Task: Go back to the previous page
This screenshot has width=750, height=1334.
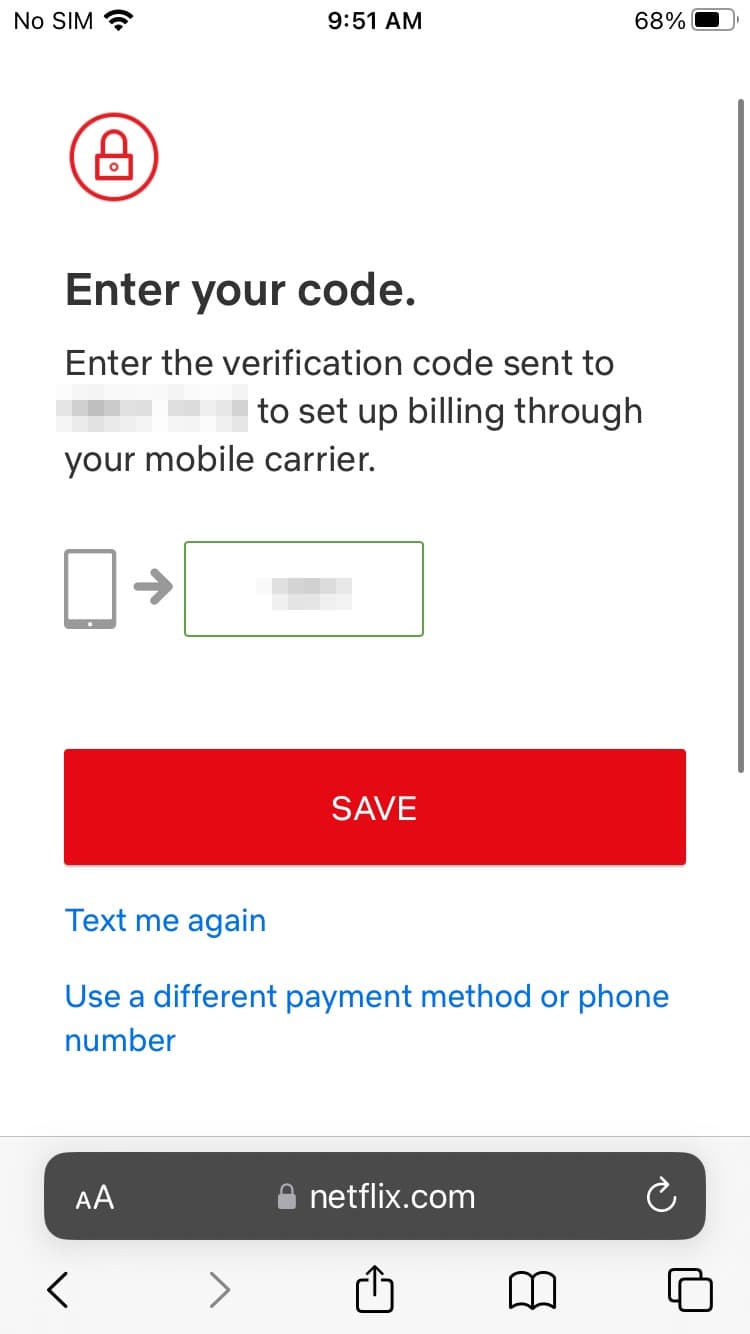Action: click(58, 1290)
